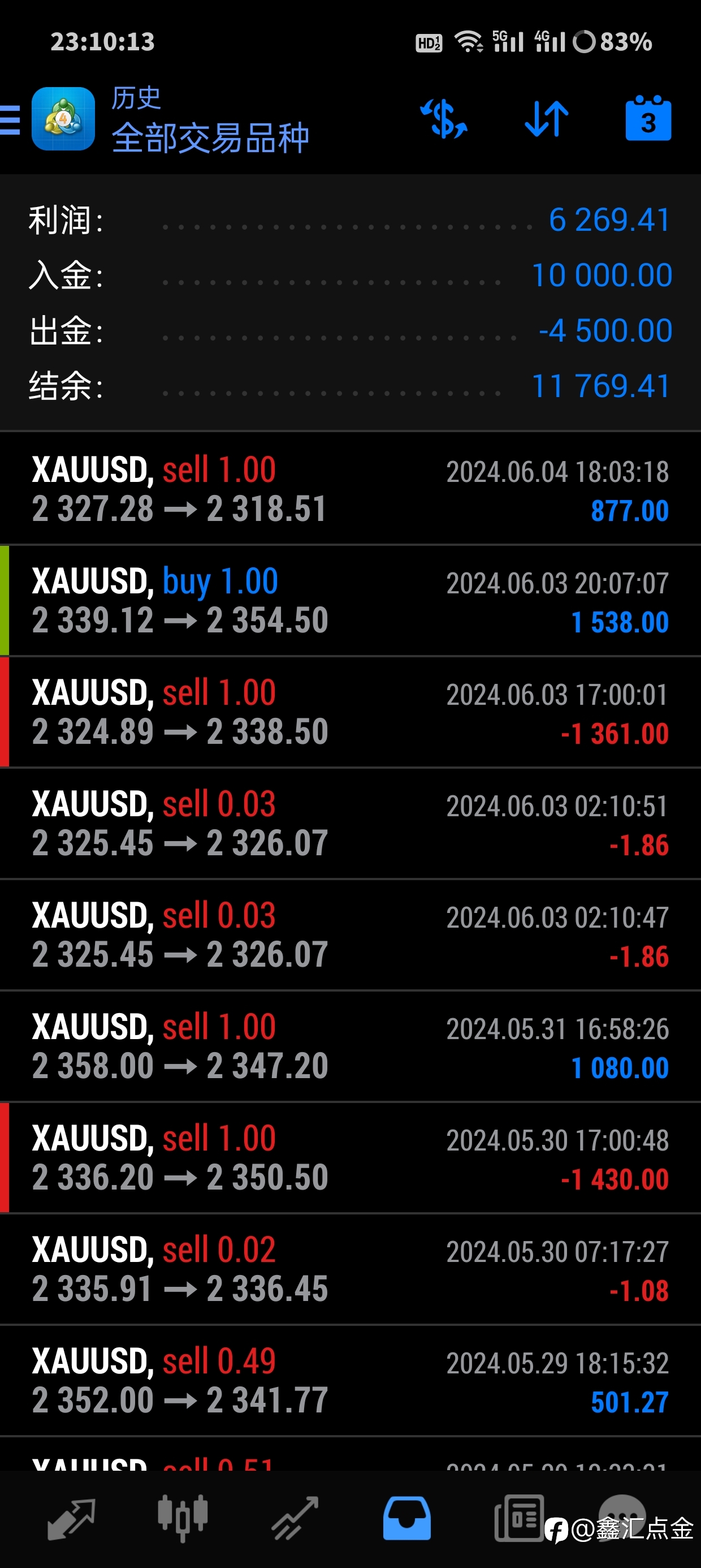This screenshot has width=701, height=1568.
Task: Switch to the Chart tab
Action: coord(183,1519)
